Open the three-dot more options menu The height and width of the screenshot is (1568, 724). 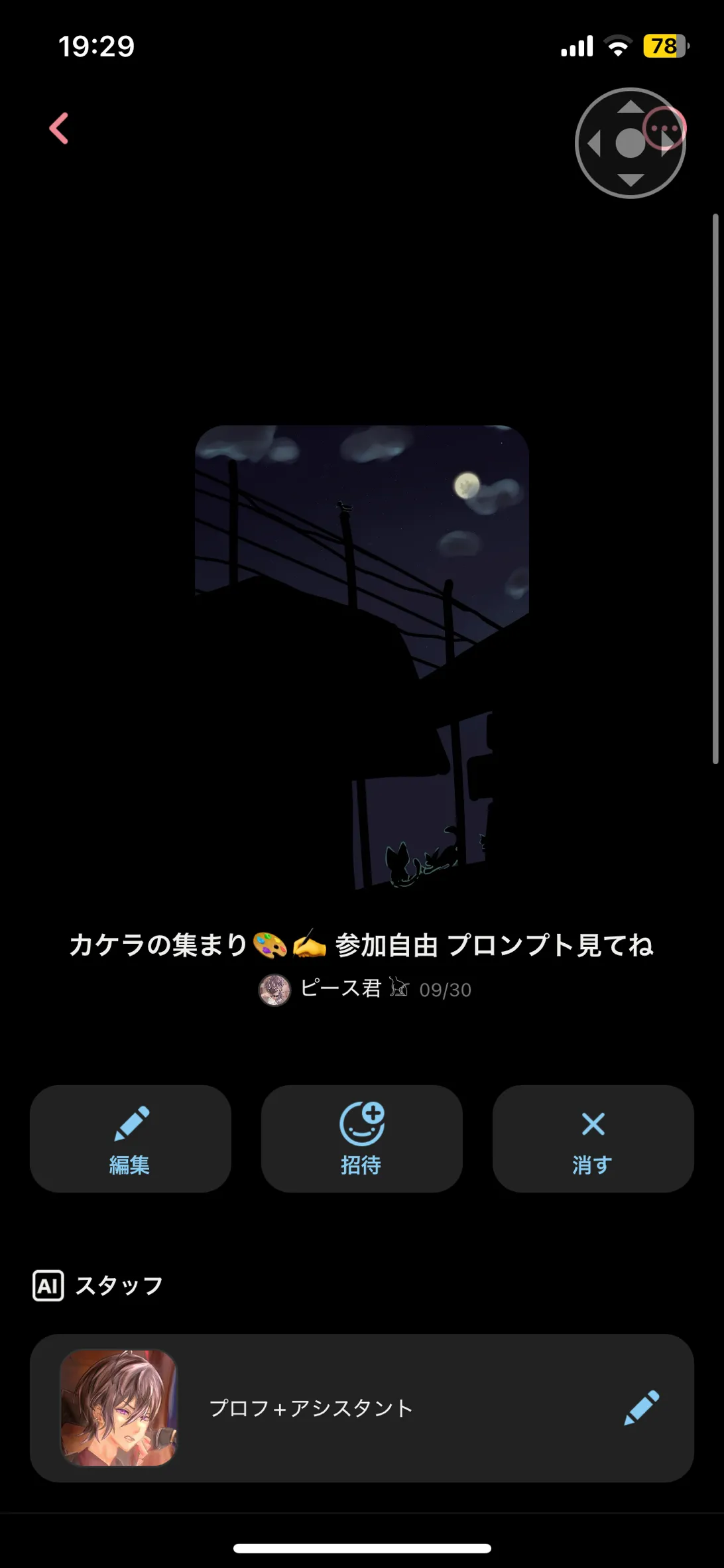[x=664, y=129]
